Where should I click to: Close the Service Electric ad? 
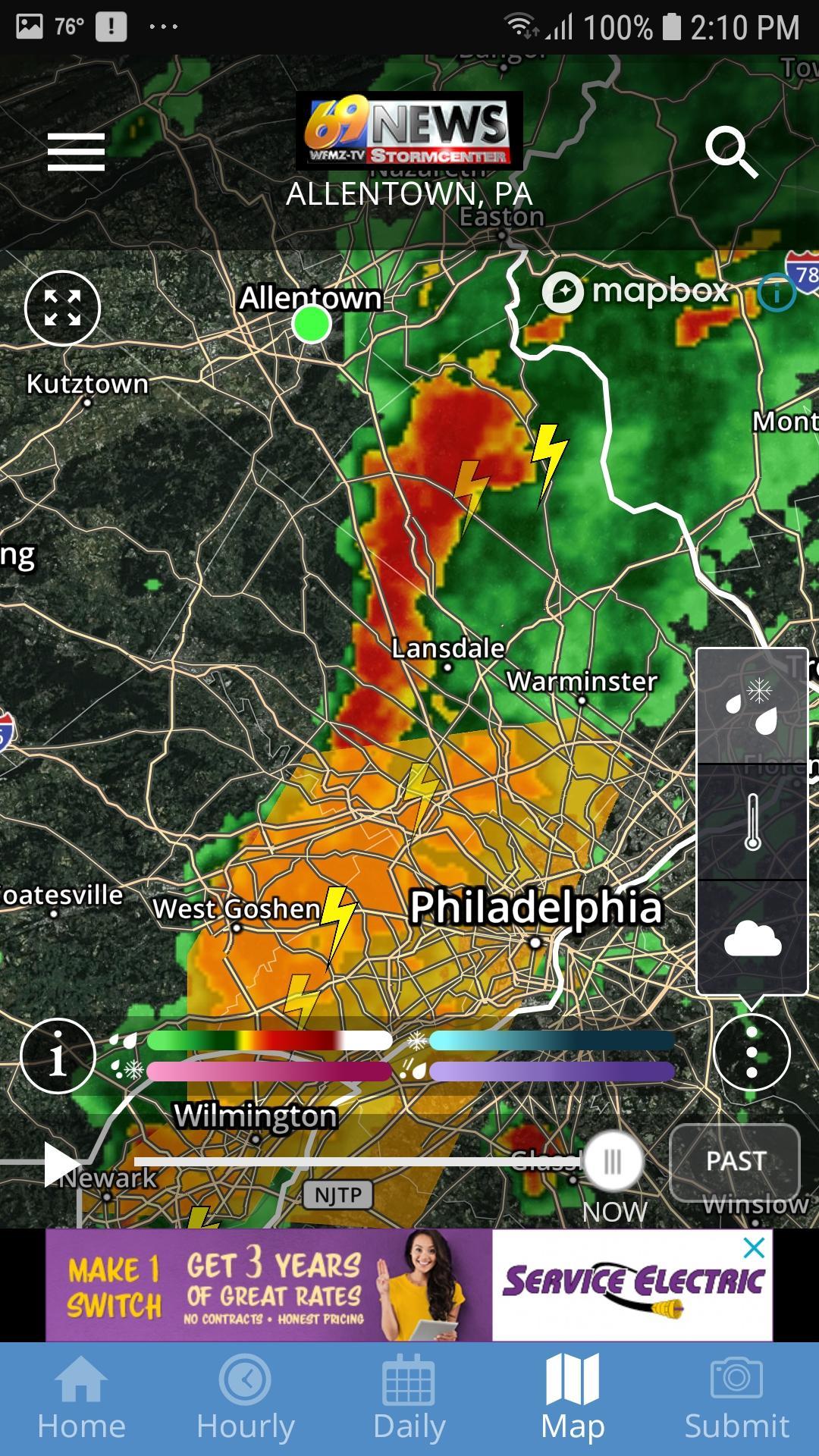[754, 1247]
